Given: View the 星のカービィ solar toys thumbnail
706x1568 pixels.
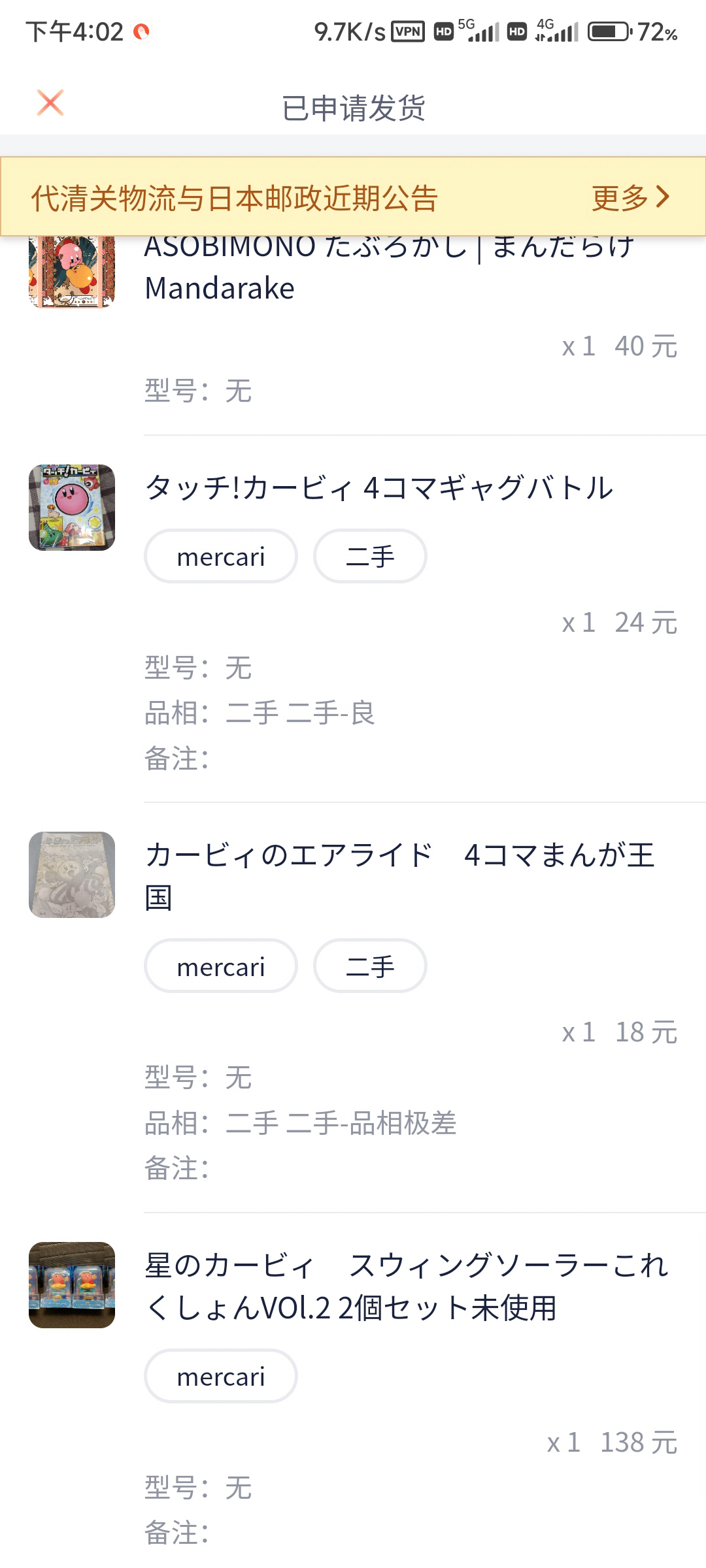Looking at the screenshot, I should pyautogui.click(x=72, y=1285).
